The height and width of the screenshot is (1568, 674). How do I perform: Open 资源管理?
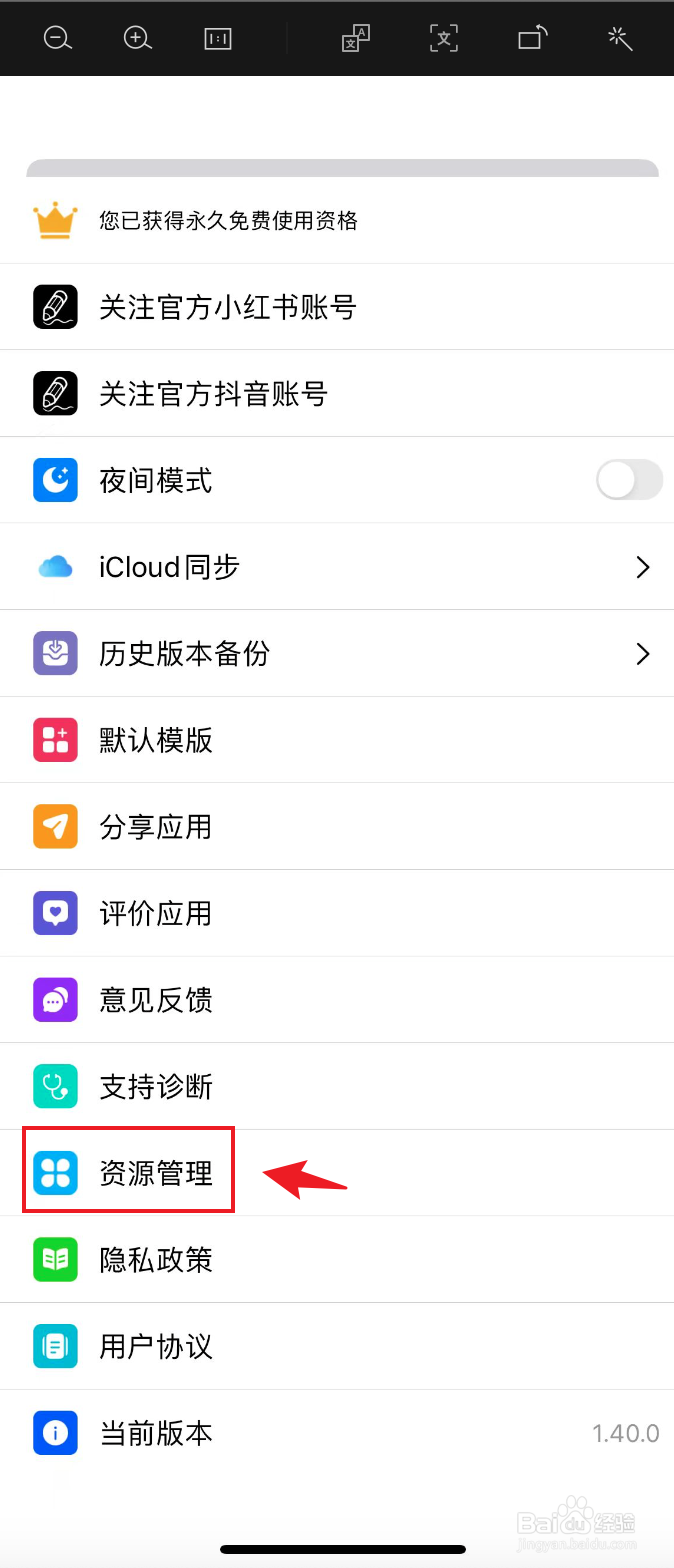click(x=156, y=1173)
